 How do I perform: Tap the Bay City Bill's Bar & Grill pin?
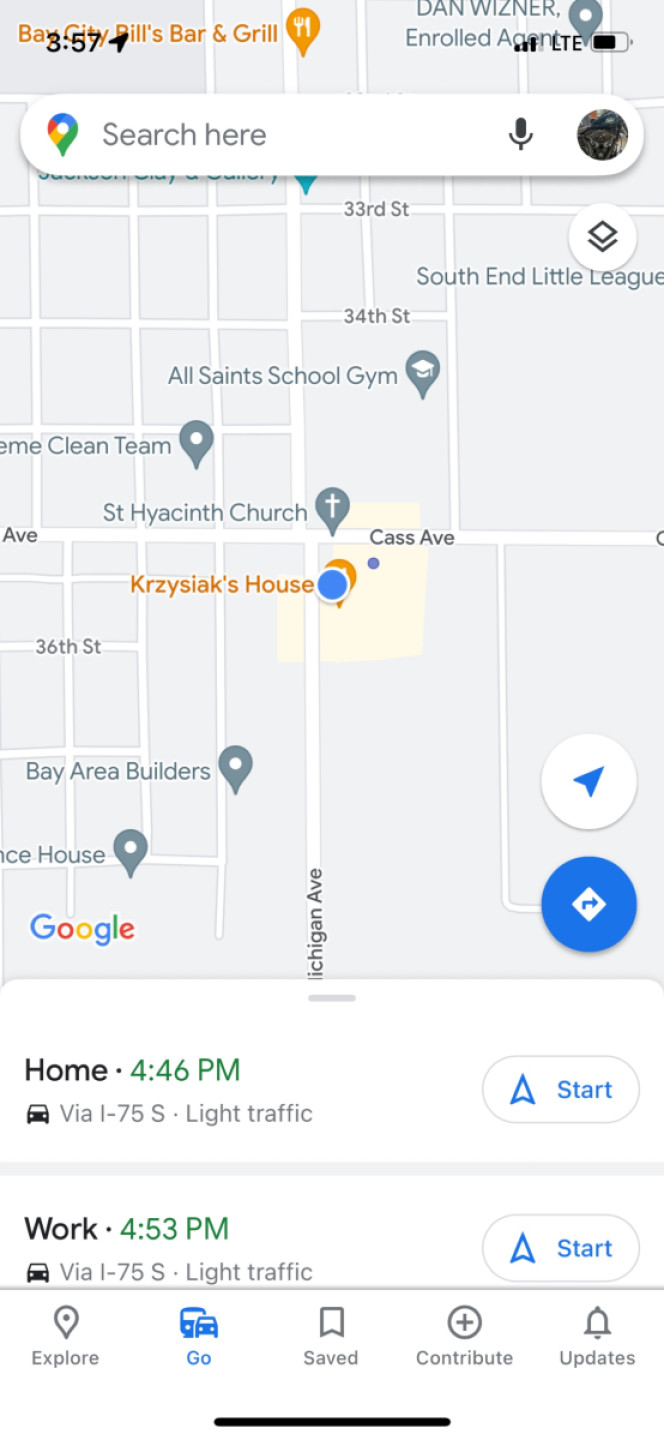coord(302,30)
